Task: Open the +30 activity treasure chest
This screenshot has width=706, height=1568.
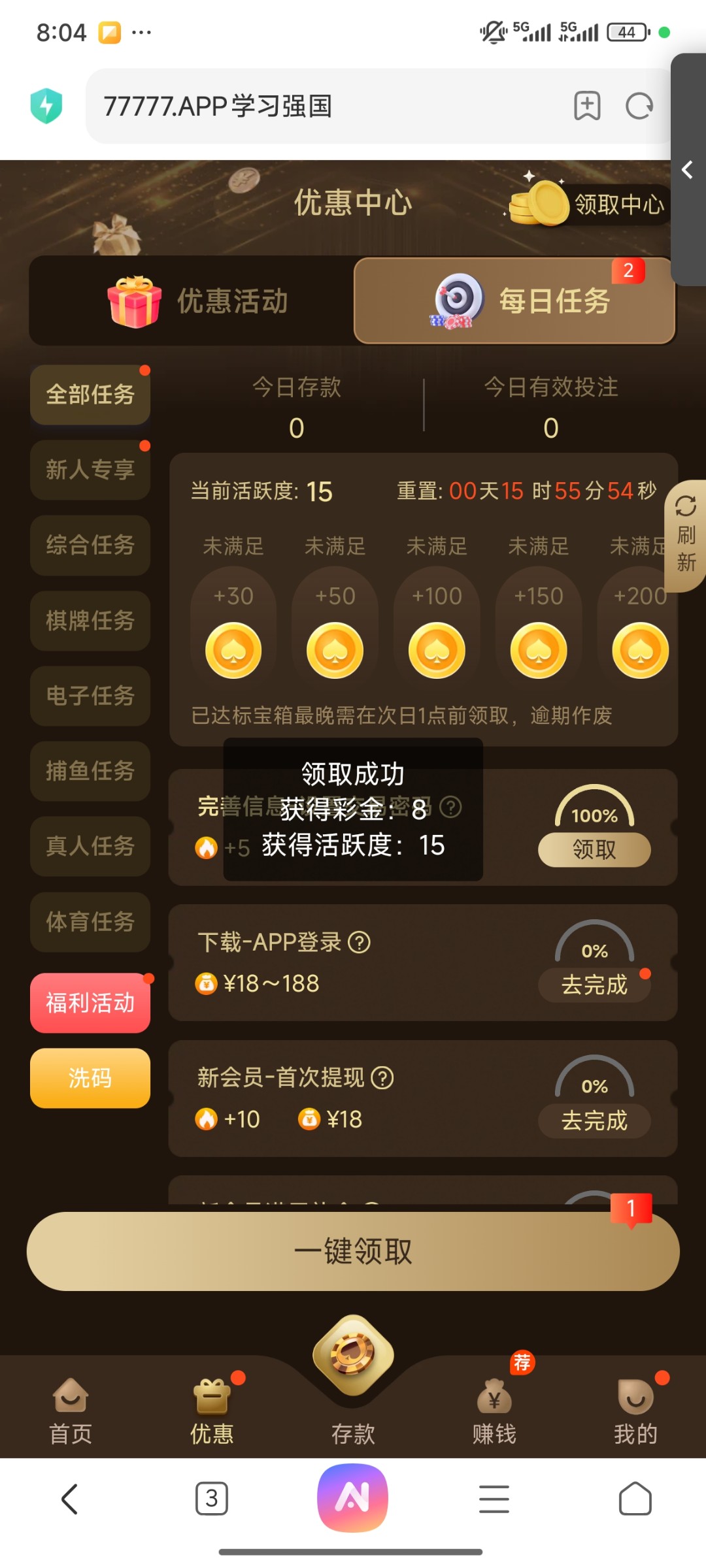Action: (233, 650)
